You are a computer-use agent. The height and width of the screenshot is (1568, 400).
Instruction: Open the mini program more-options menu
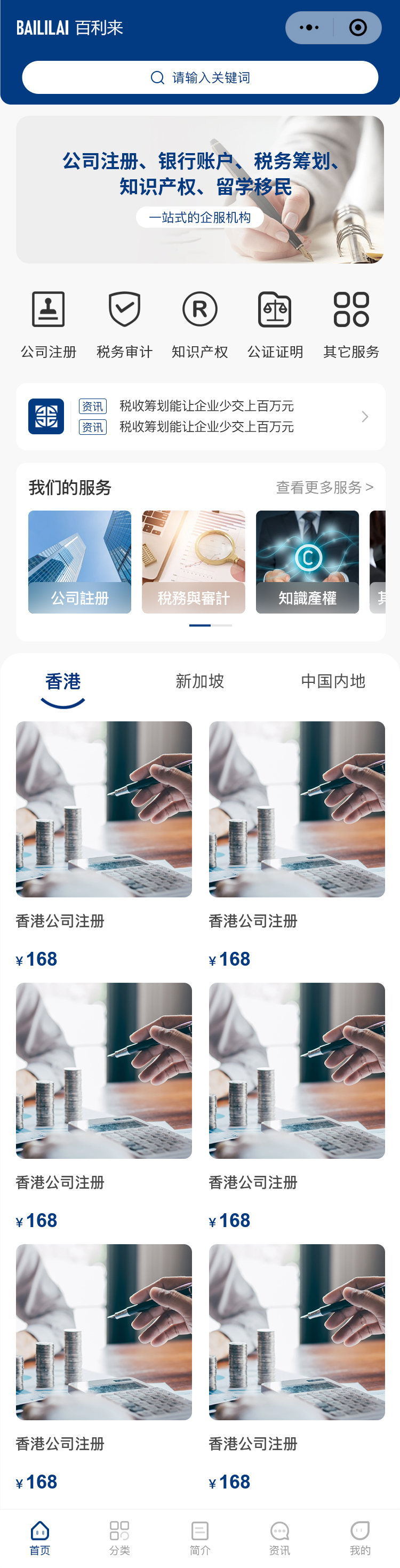click(309, 27)
